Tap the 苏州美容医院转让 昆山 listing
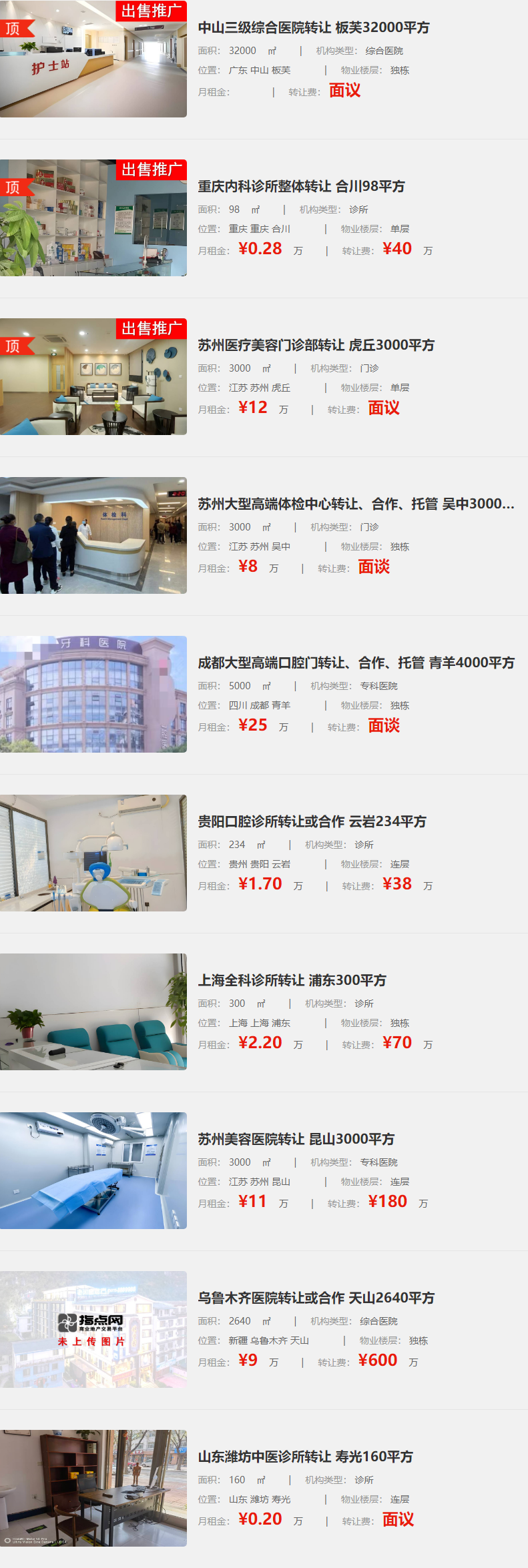The width and height of the screenshot is (528, 1568). pyautogui.click(x=296, y=1139)
